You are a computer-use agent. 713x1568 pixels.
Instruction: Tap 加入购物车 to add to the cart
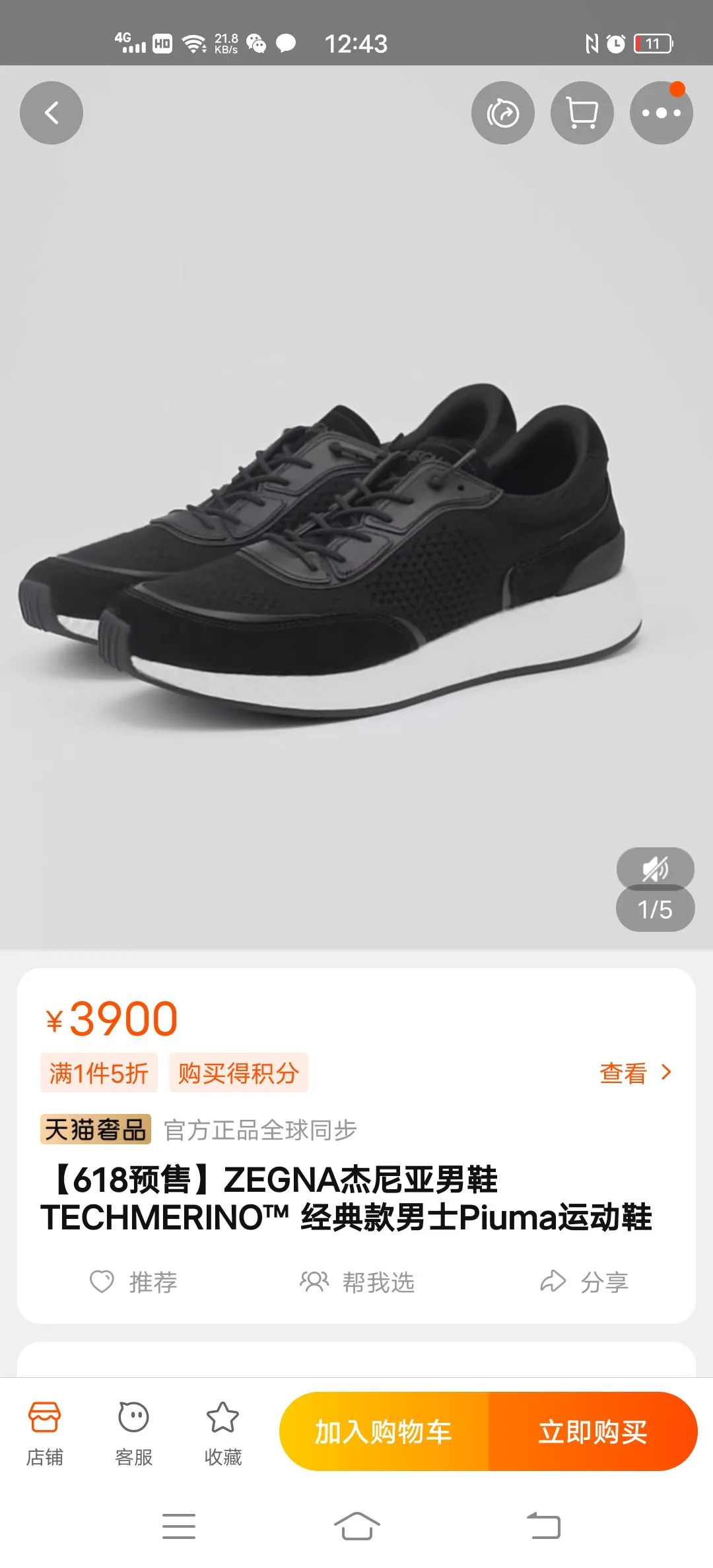pyautogui.click(x=384, y=1431)
